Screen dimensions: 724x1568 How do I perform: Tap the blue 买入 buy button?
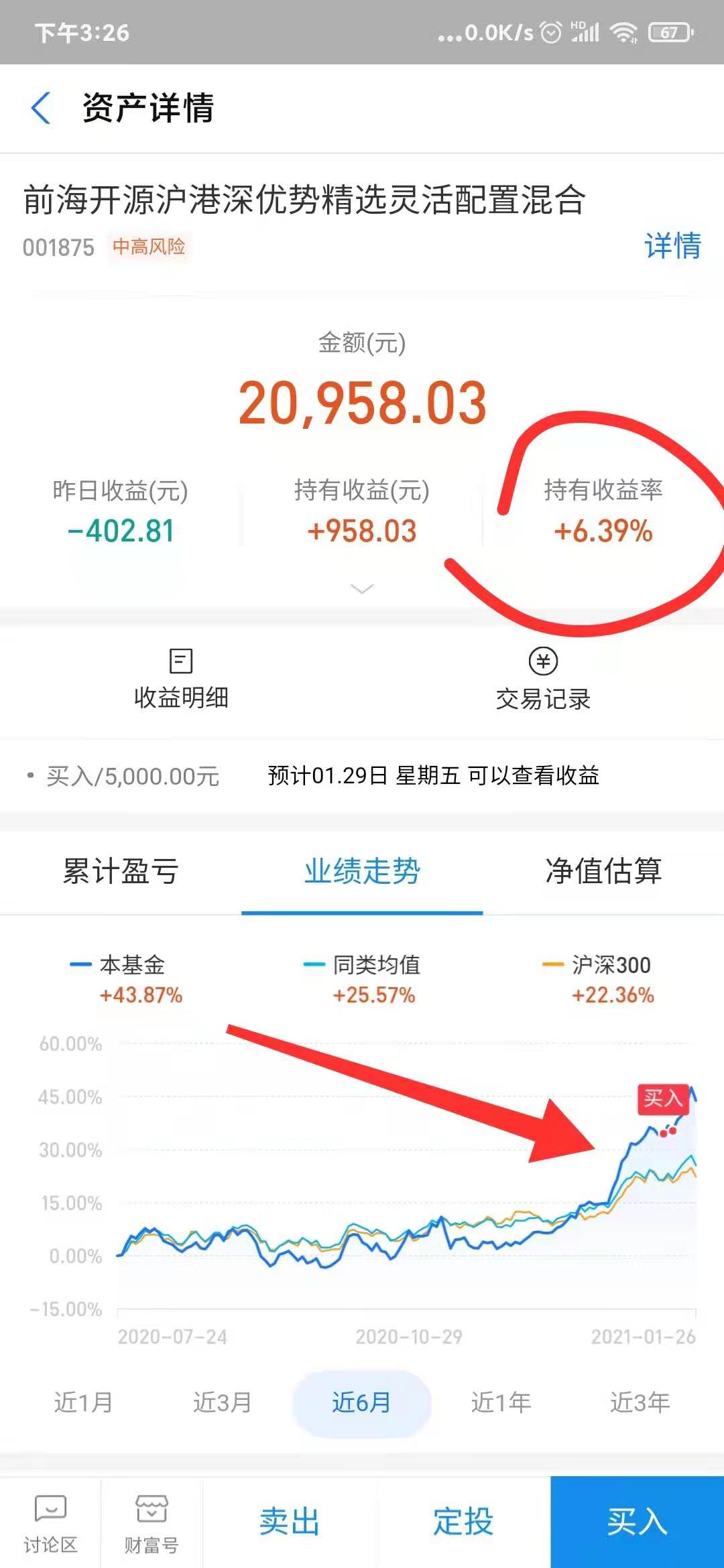tap(637, 1521)
